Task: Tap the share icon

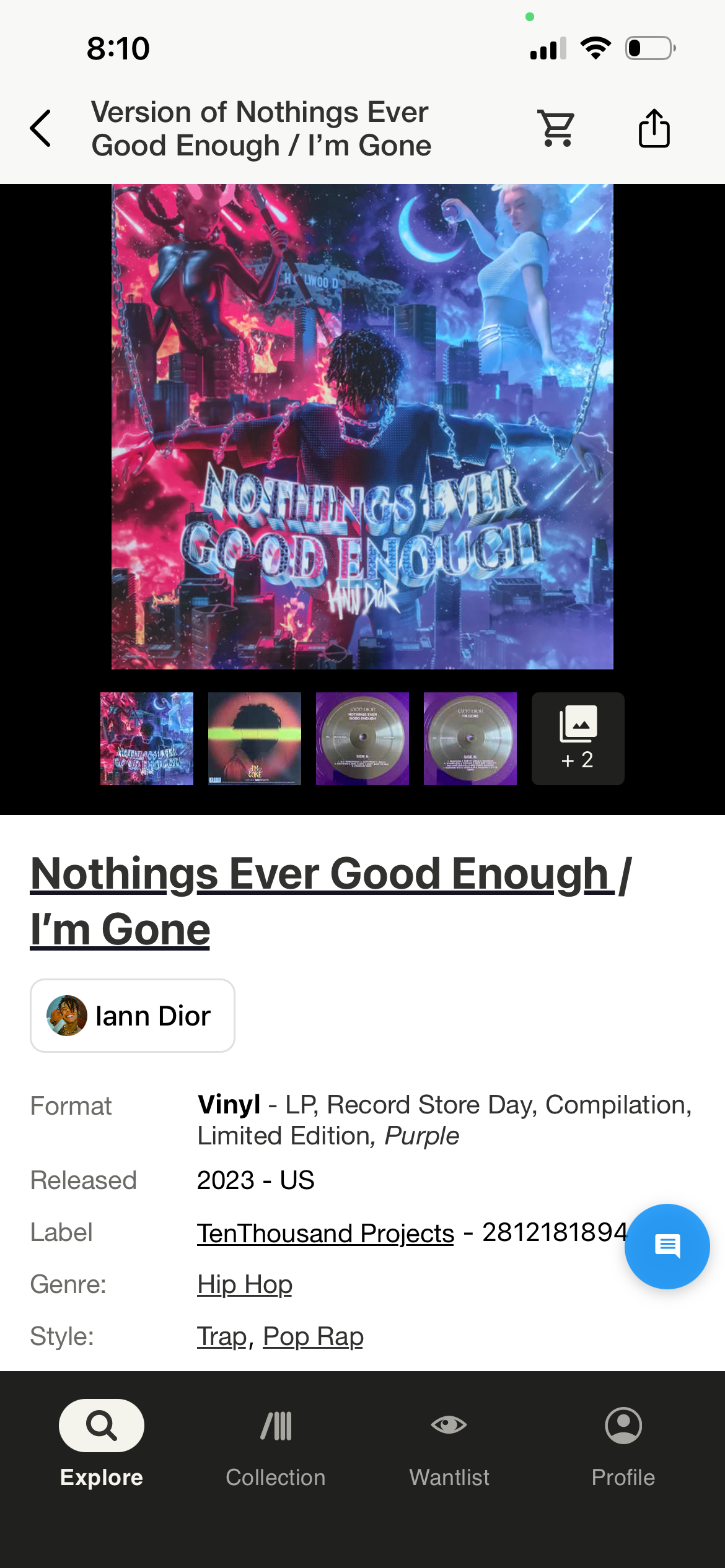Action: (x=654, y=128)
